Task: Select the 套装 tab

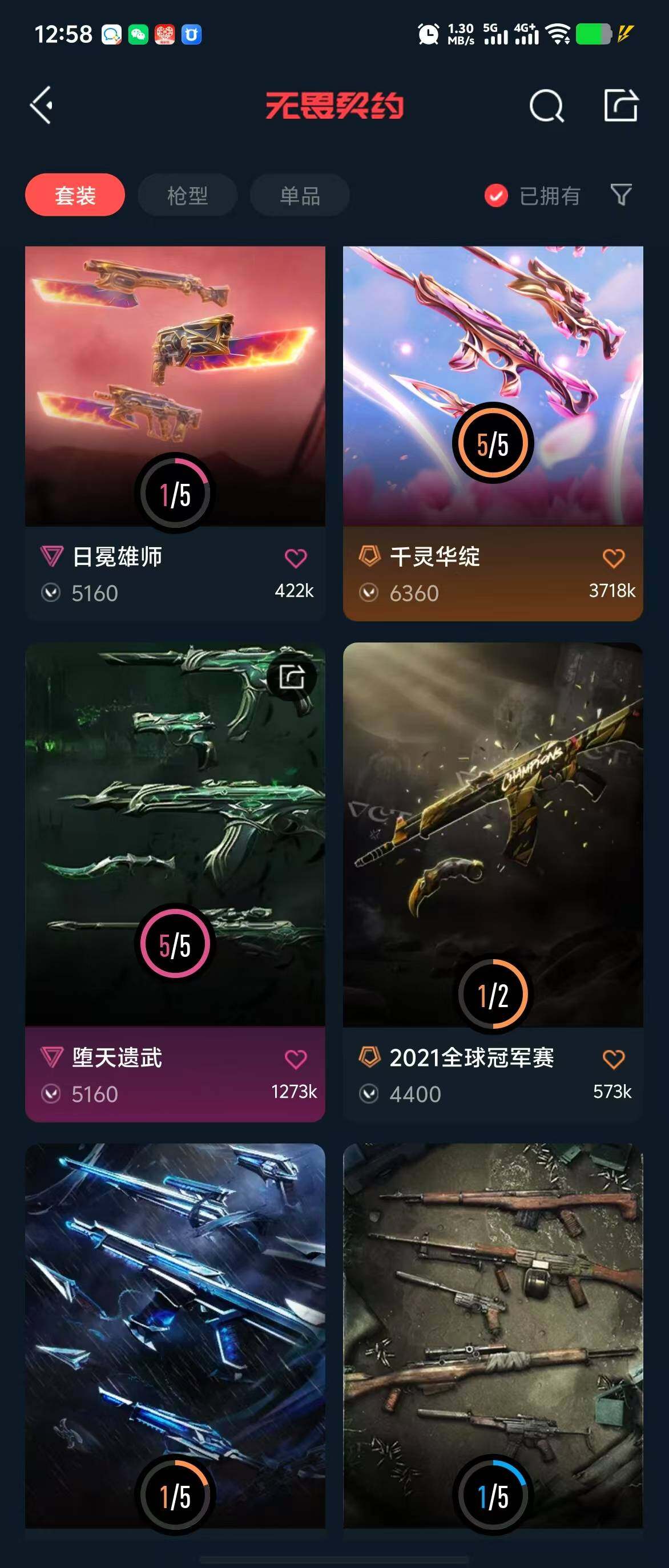Action: (75, 195)
